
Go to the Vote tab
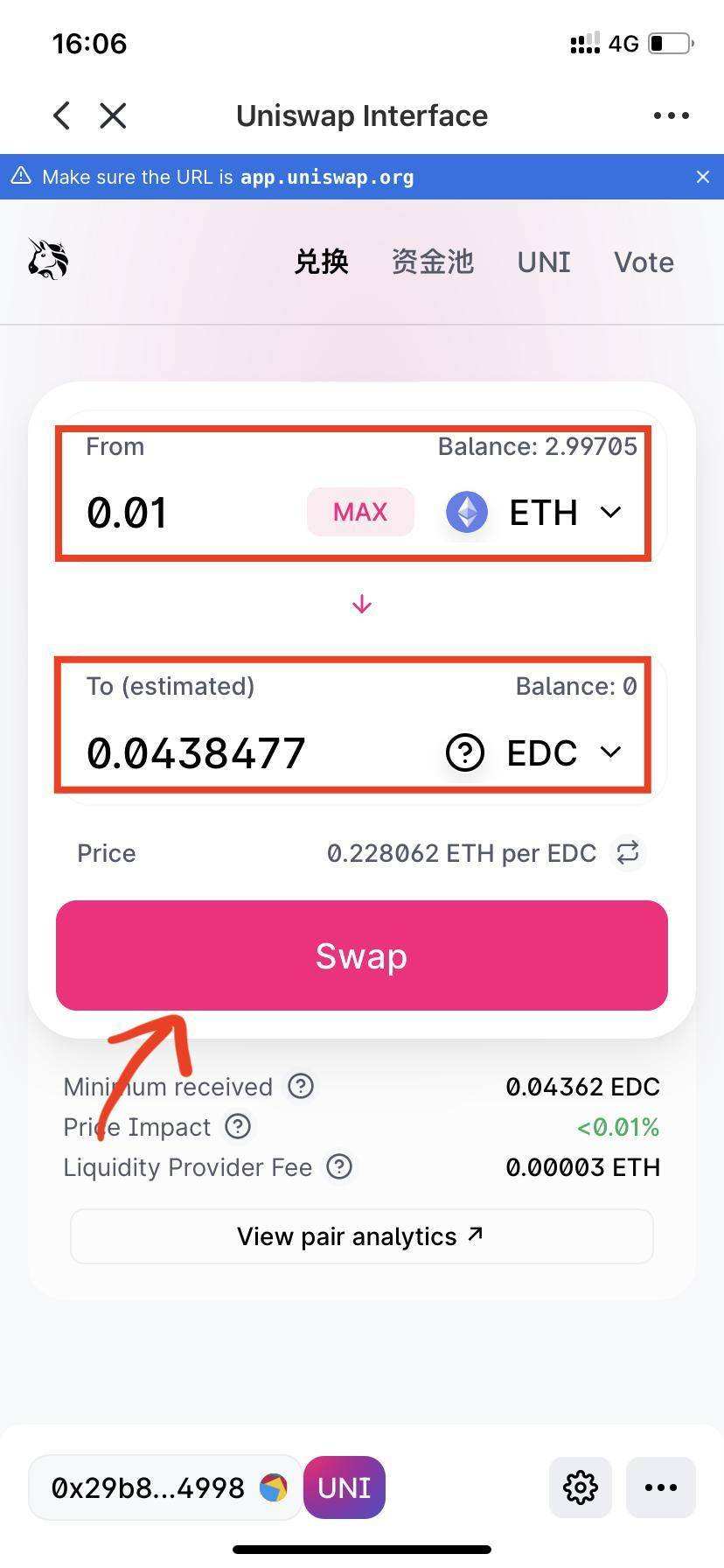tap(644, 262)
